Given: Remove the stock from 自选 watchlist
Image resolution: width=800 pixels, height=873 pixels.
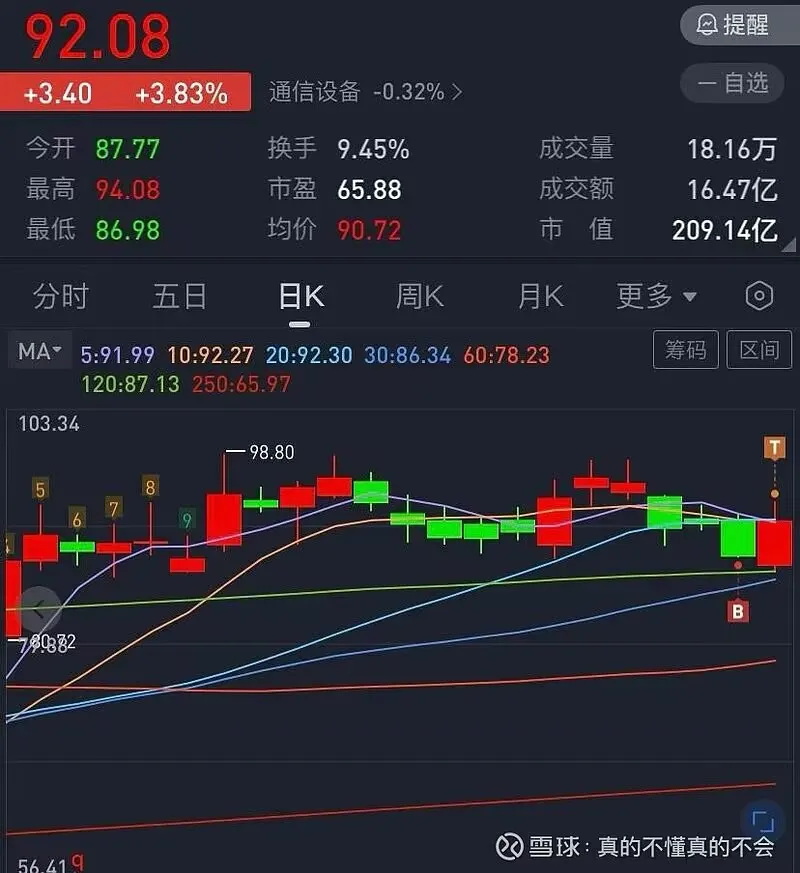Looking at the screenshot, I should 735,83.
